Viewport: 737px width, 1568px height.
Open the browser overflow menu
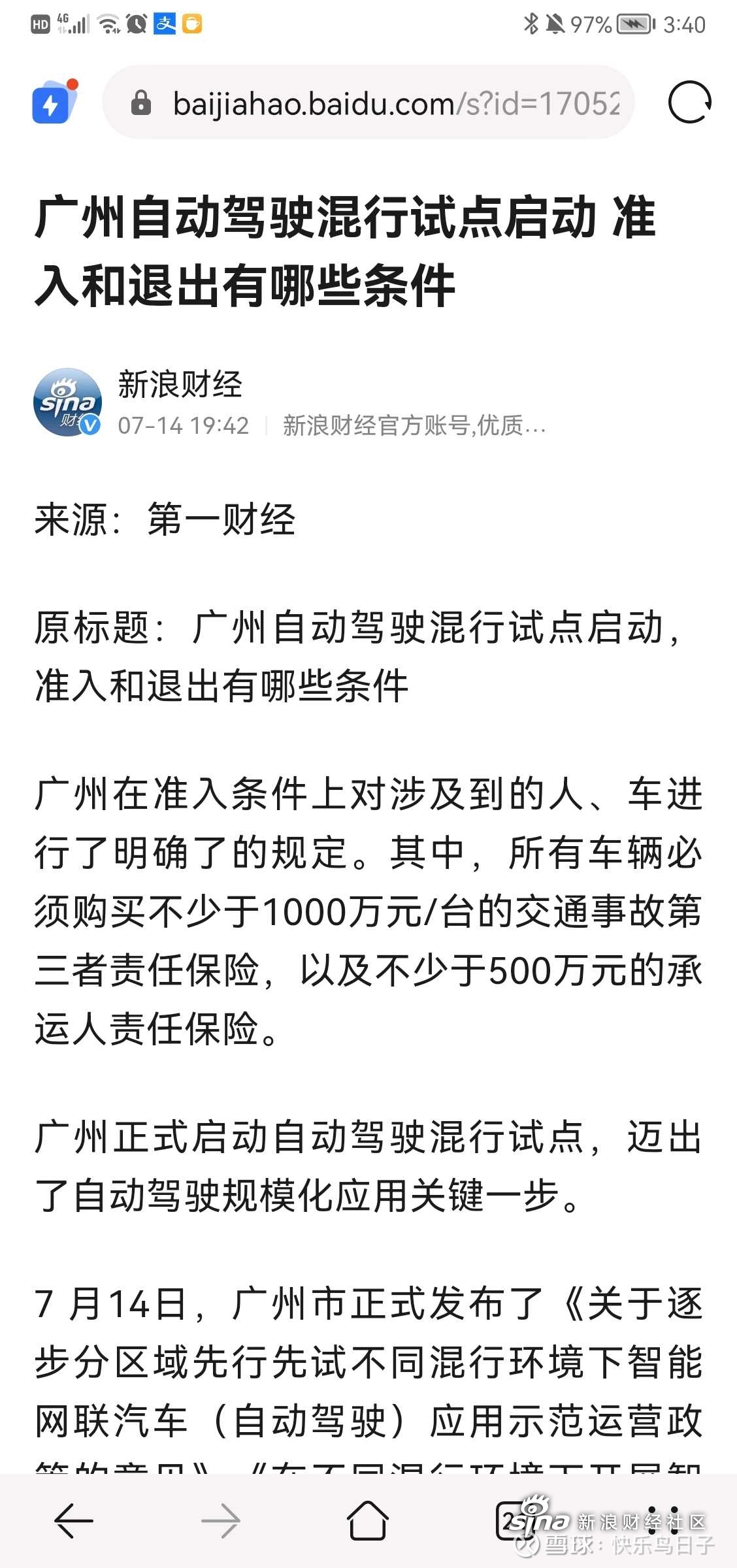tap(663, 1521)
